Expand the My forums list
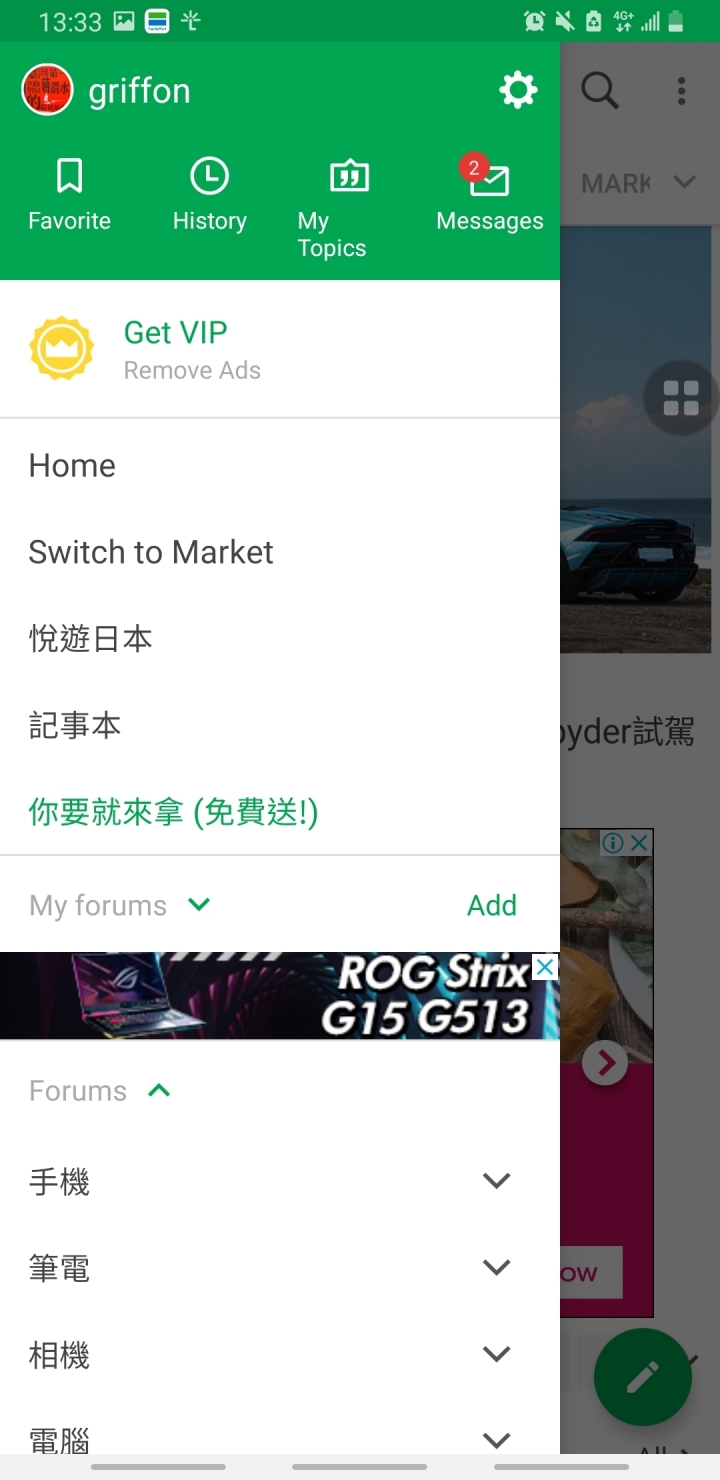 (x=199, y=905)
